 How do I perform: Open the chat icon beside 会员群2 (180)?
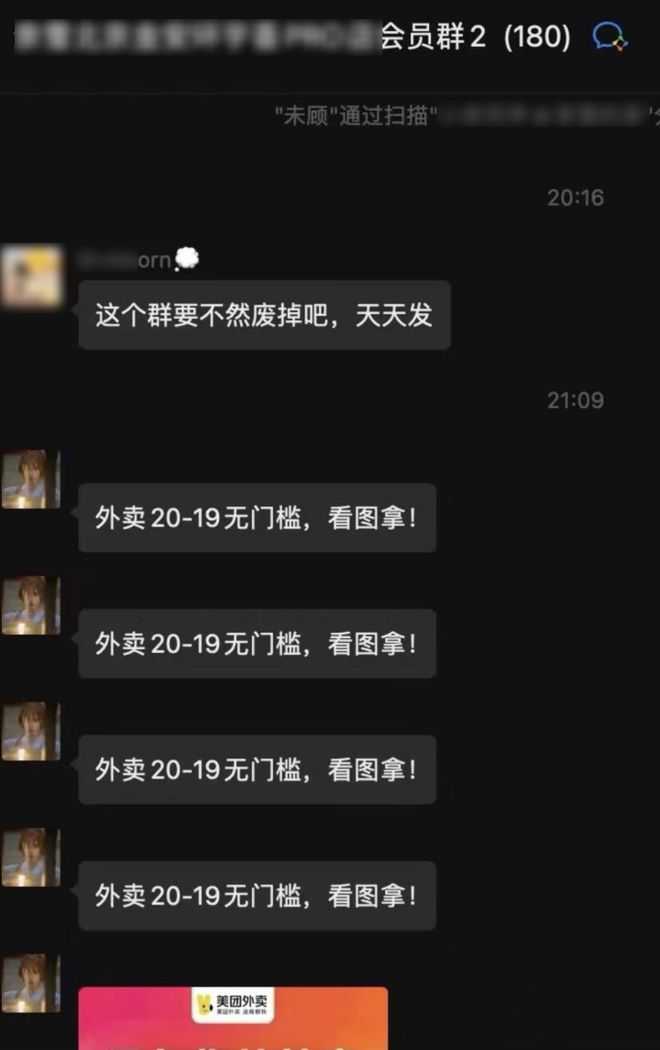tap(609, 37)
